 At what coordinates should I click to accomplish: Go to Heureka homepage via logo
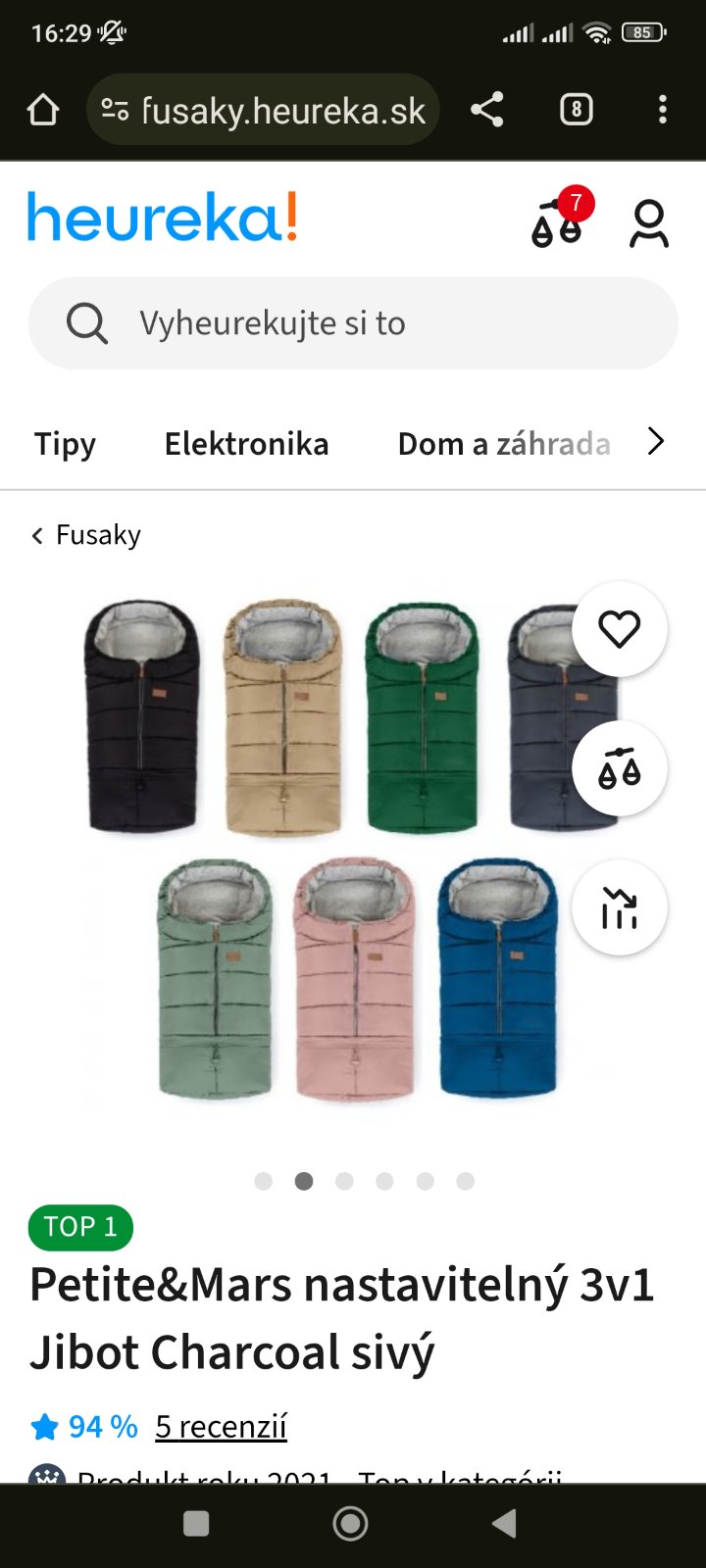tap(163, 218)
